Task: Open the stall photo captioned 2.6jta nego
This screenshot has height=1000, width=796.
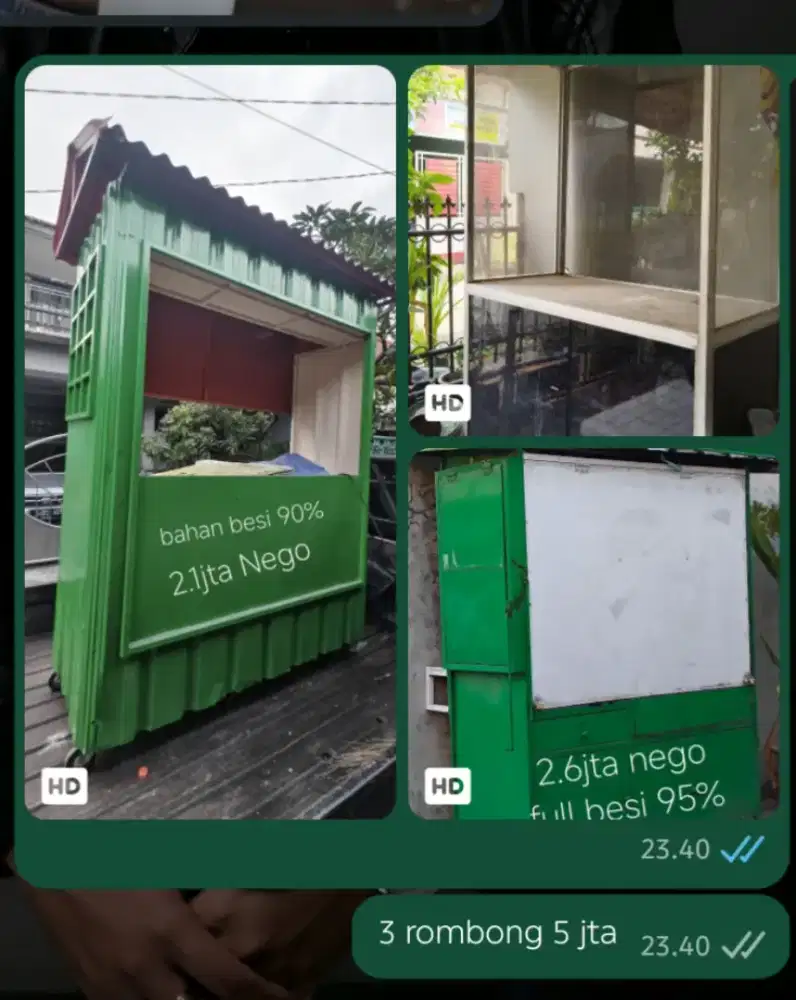Action: 593,635
